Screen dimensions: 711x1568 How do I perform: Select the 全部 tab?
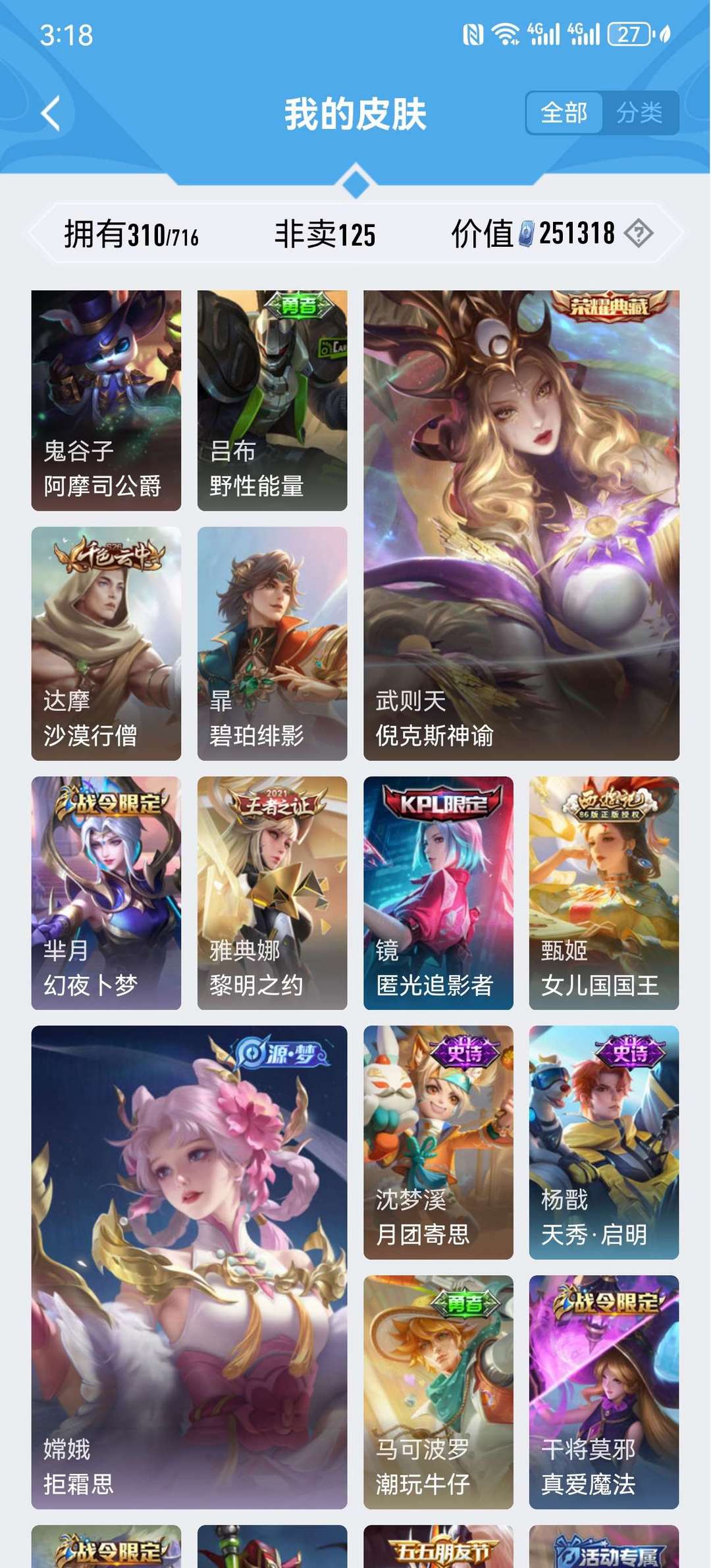click(x=564, y=113)
